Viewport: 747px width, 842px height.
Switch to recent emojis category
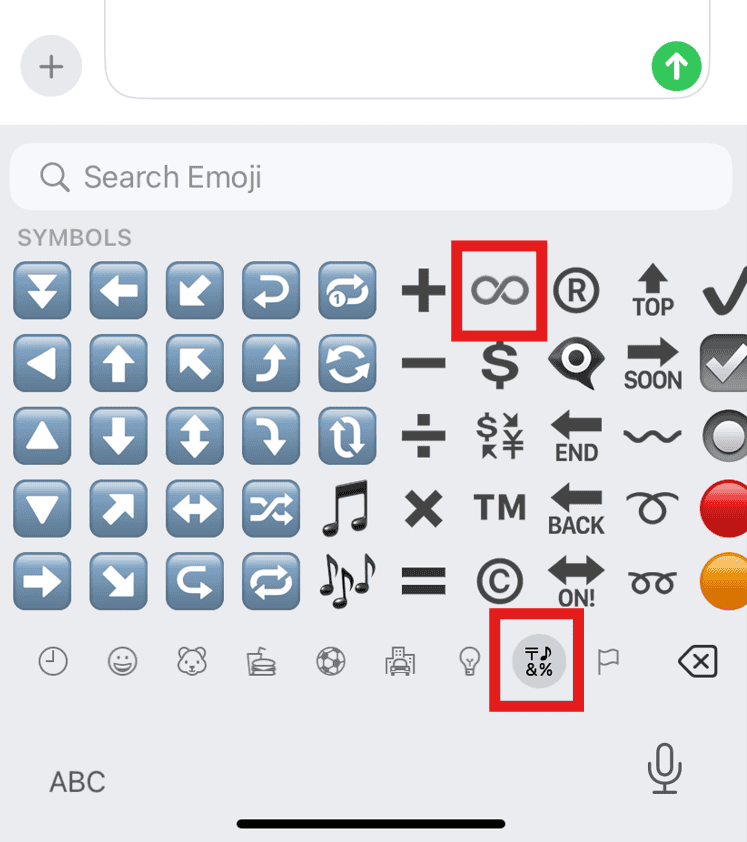pyautogui.click(x=52, y=661)
